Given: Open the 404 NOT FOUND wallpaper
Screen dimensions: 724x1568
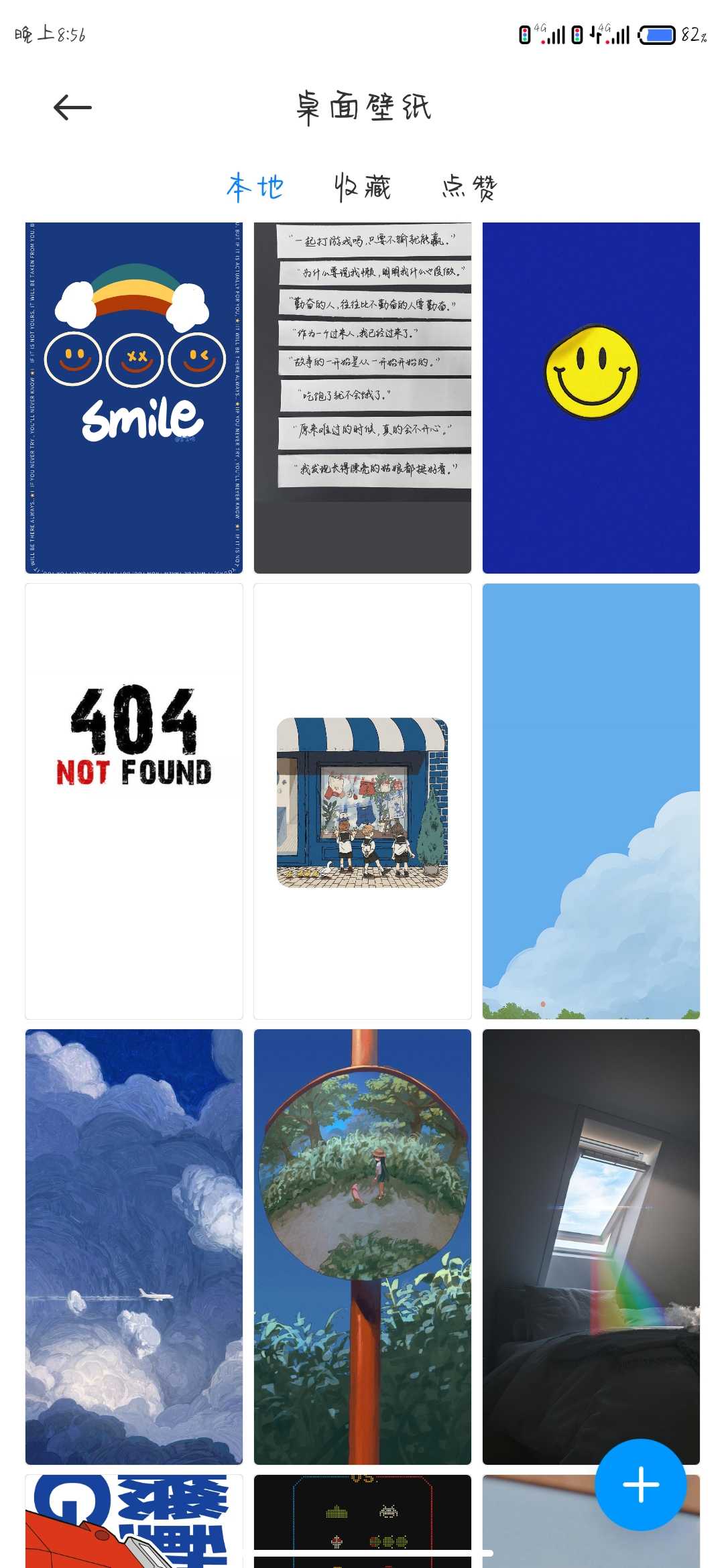Looking at the screenshot, I should 134,801.
